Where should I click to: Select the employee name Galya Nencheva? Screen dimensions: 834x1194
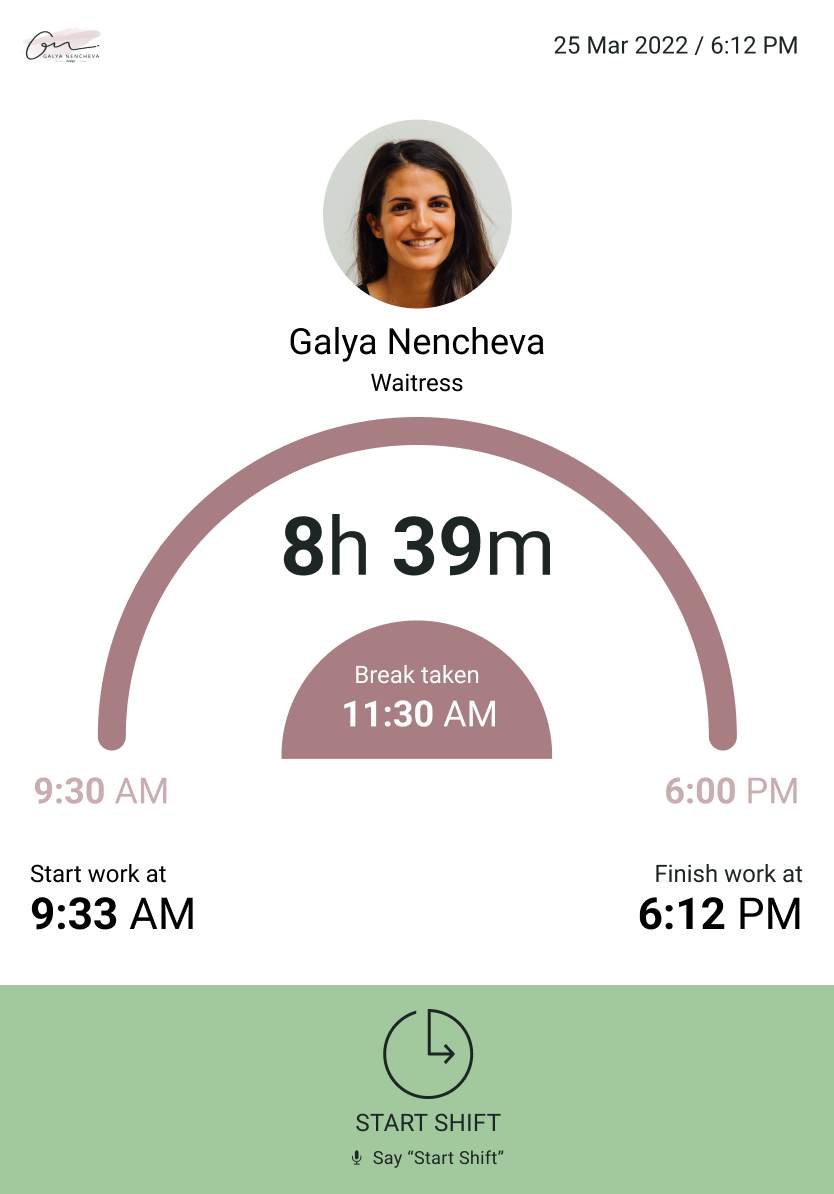point(417,342)
